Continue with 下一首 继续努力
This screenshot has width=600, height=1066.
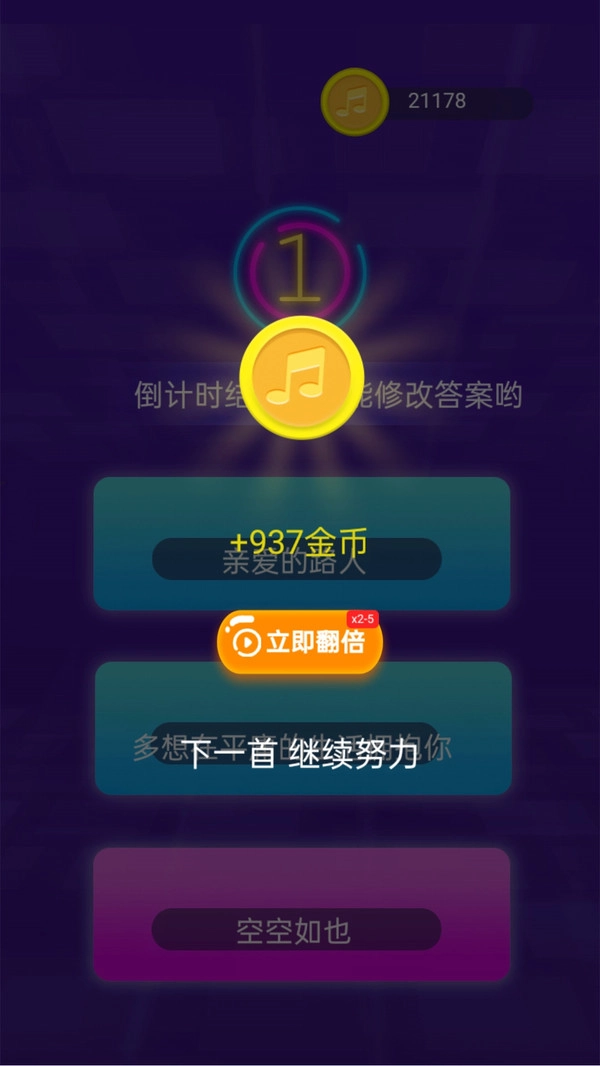click(299, 755)
